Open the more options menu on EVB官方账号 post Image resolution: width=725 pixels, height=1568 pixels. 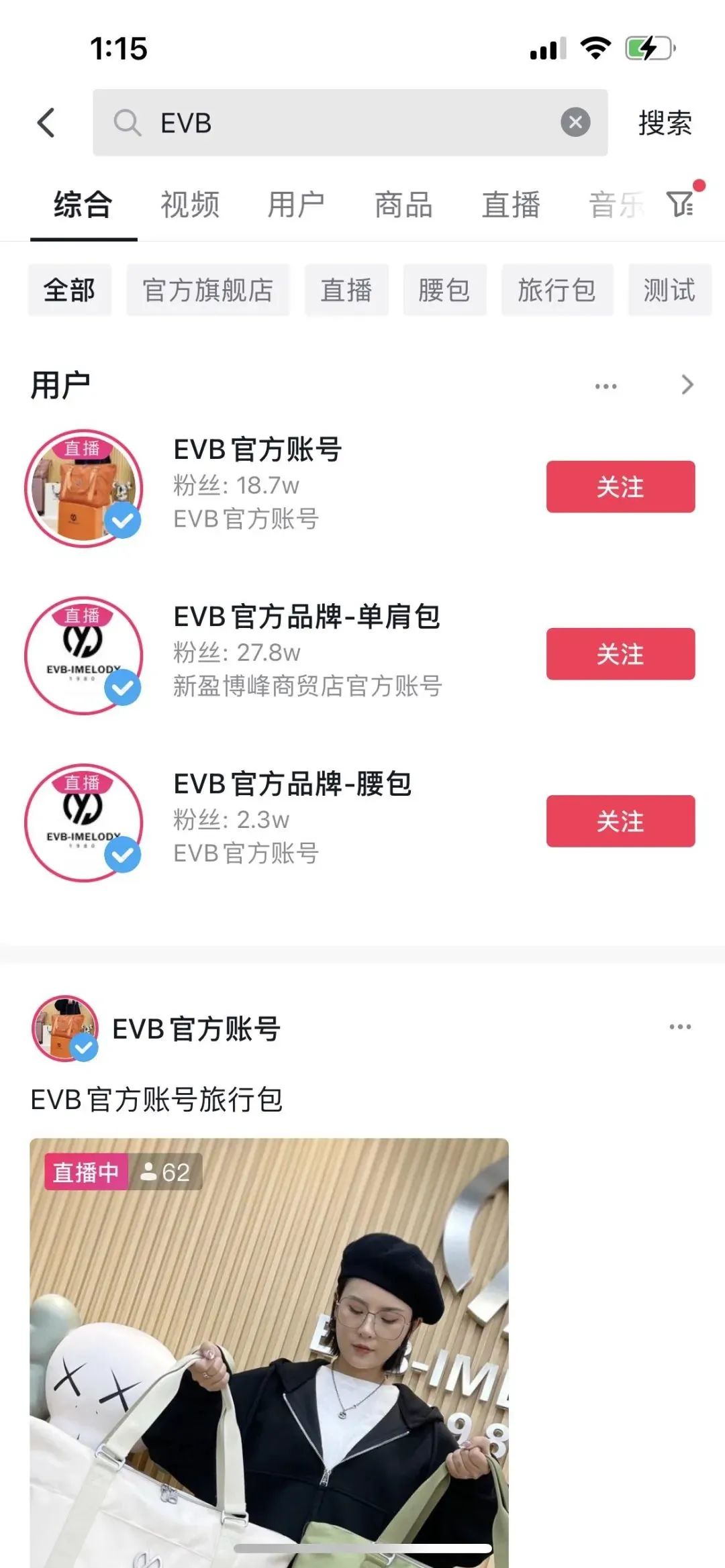679,1025
